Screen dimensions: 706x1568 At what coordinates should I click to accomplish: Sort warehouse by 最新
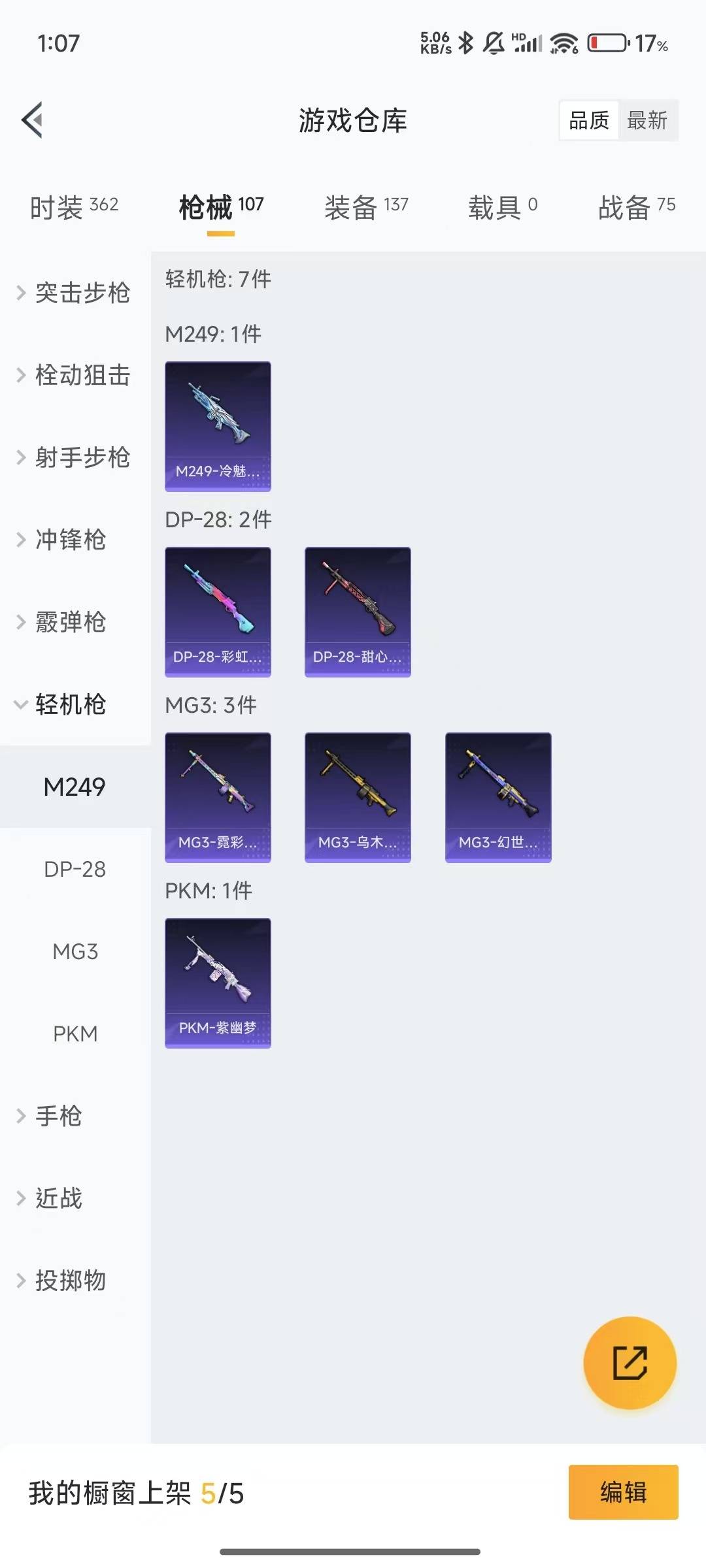tap(647, 120)
